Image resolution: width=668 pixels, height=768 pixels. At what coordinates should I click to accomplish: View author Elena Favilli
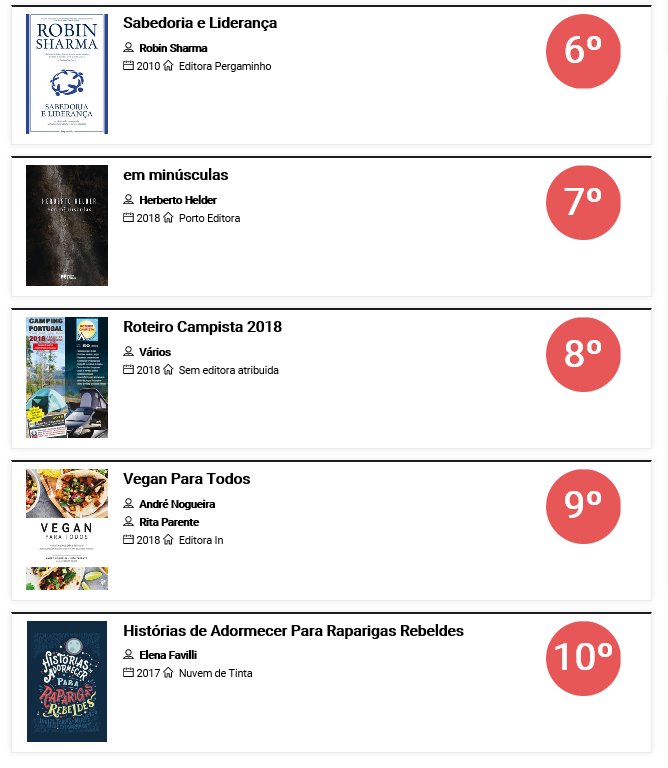click(167, 656)
